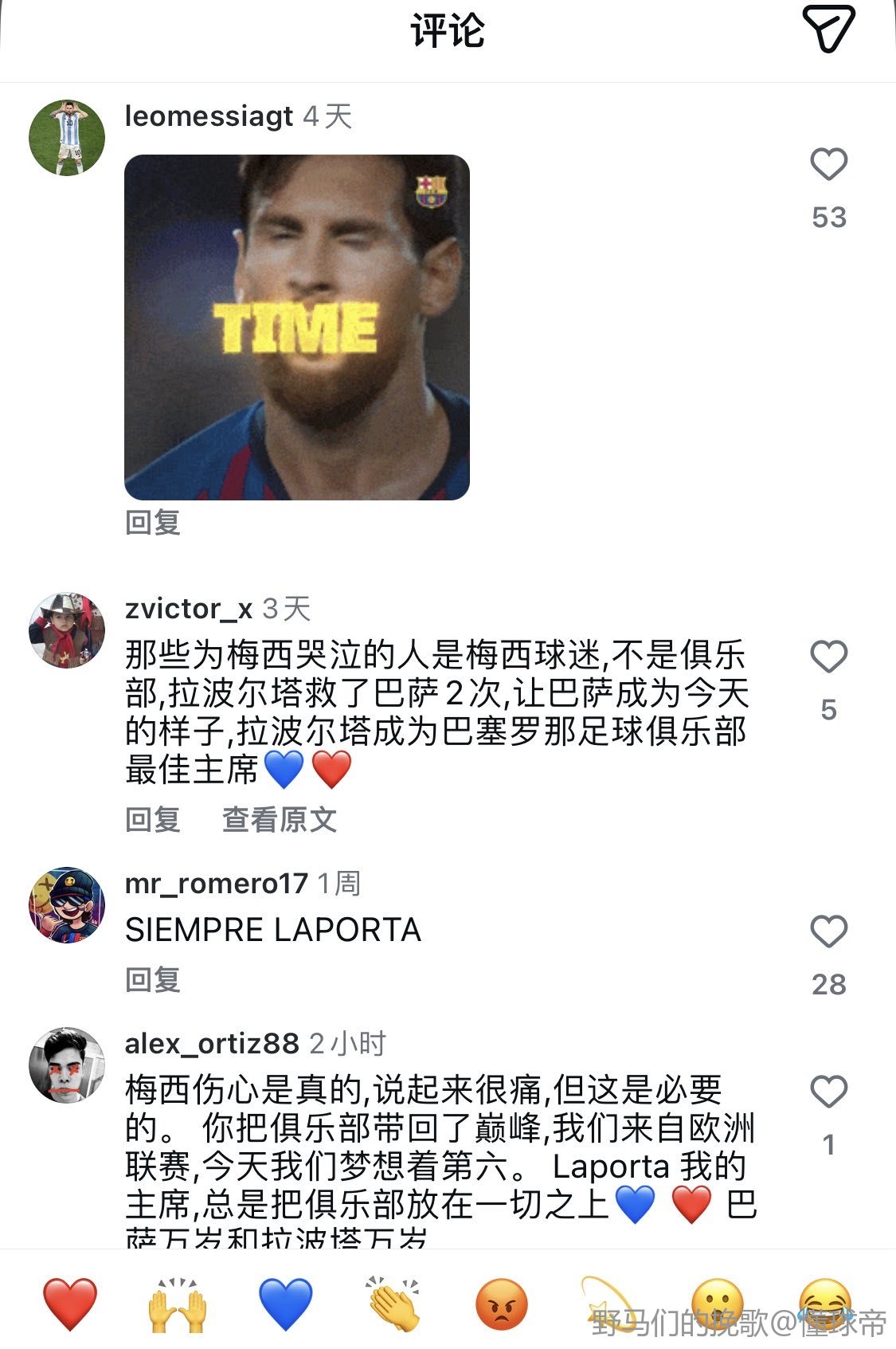The height and width of the screenshot is (1349, 896).
Task: Open zvictor_x's username profile
Action: (189, 609)
